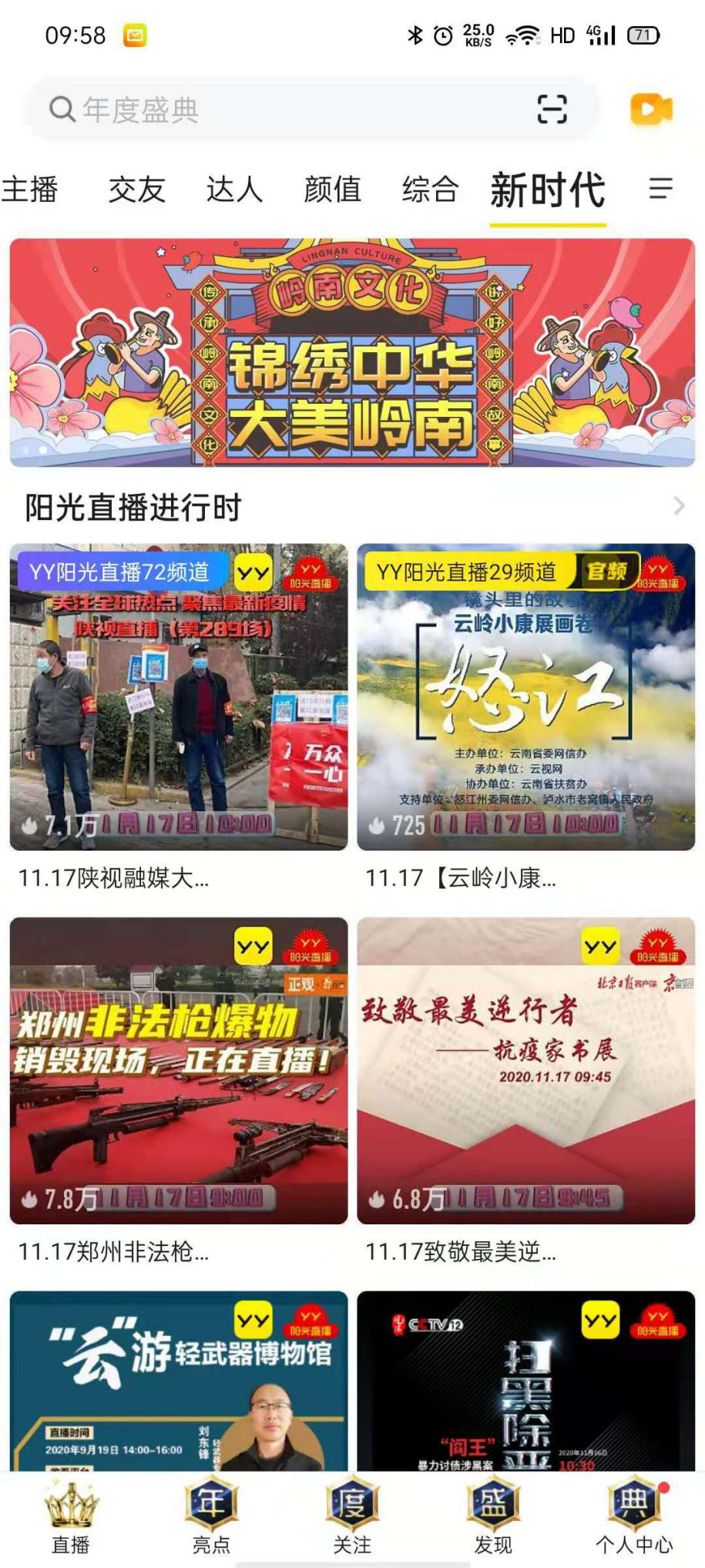Watch the 11.17郑州非法枪 live broadcast
Screen dimensions: 705x1568
[x=179, y=1070]
